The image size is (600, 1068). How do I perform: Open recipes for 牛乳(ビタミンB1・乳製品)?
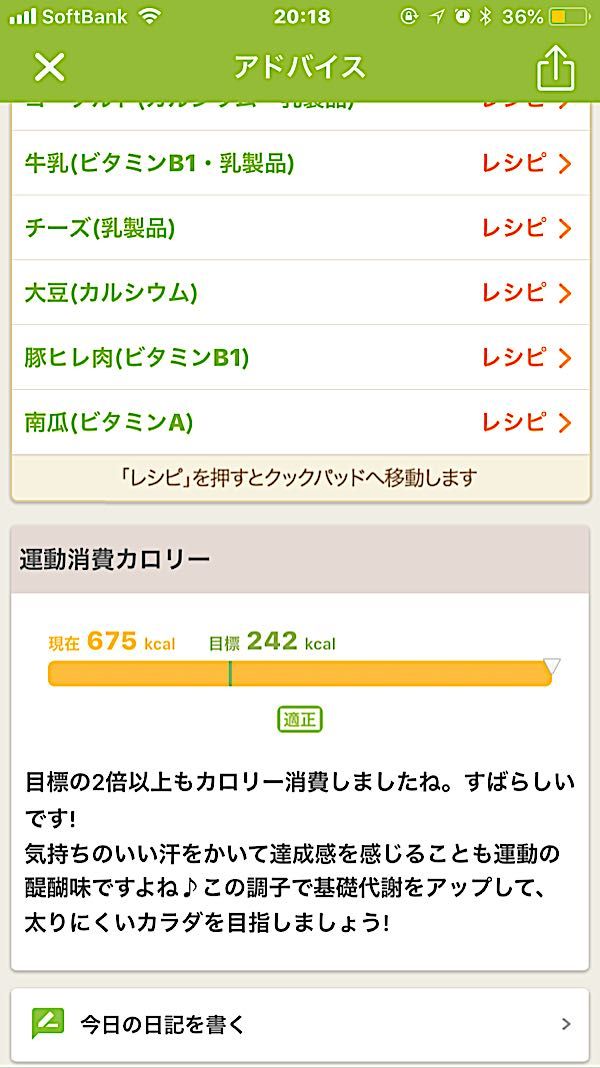pos(526,163)
